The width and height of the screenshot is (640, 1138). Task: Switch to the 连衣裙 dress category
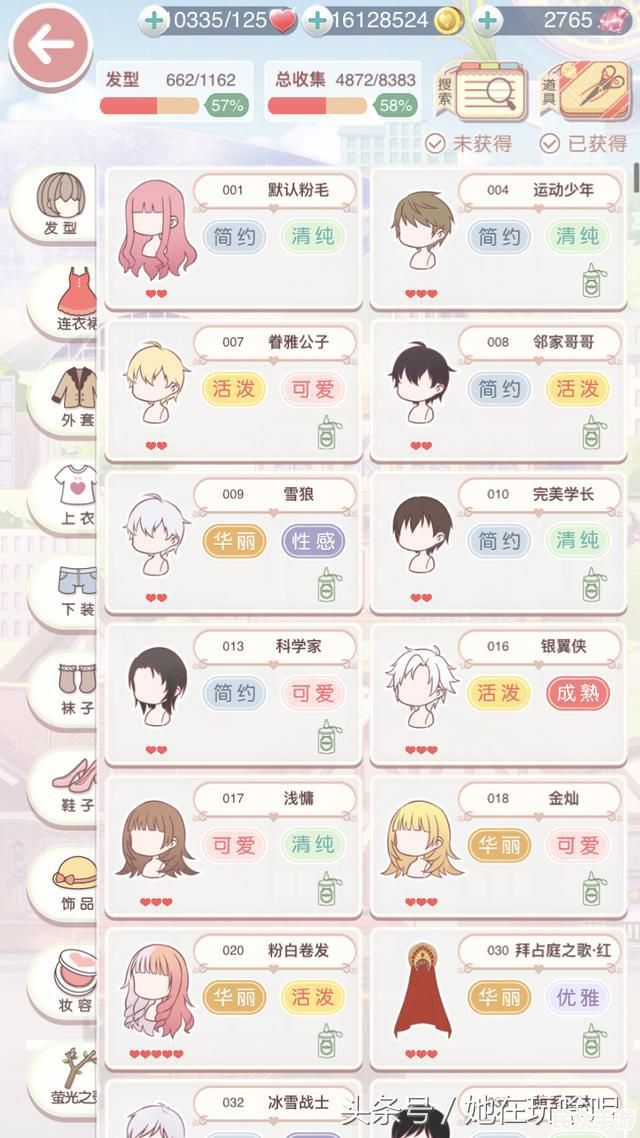click(x=70, y=300)
